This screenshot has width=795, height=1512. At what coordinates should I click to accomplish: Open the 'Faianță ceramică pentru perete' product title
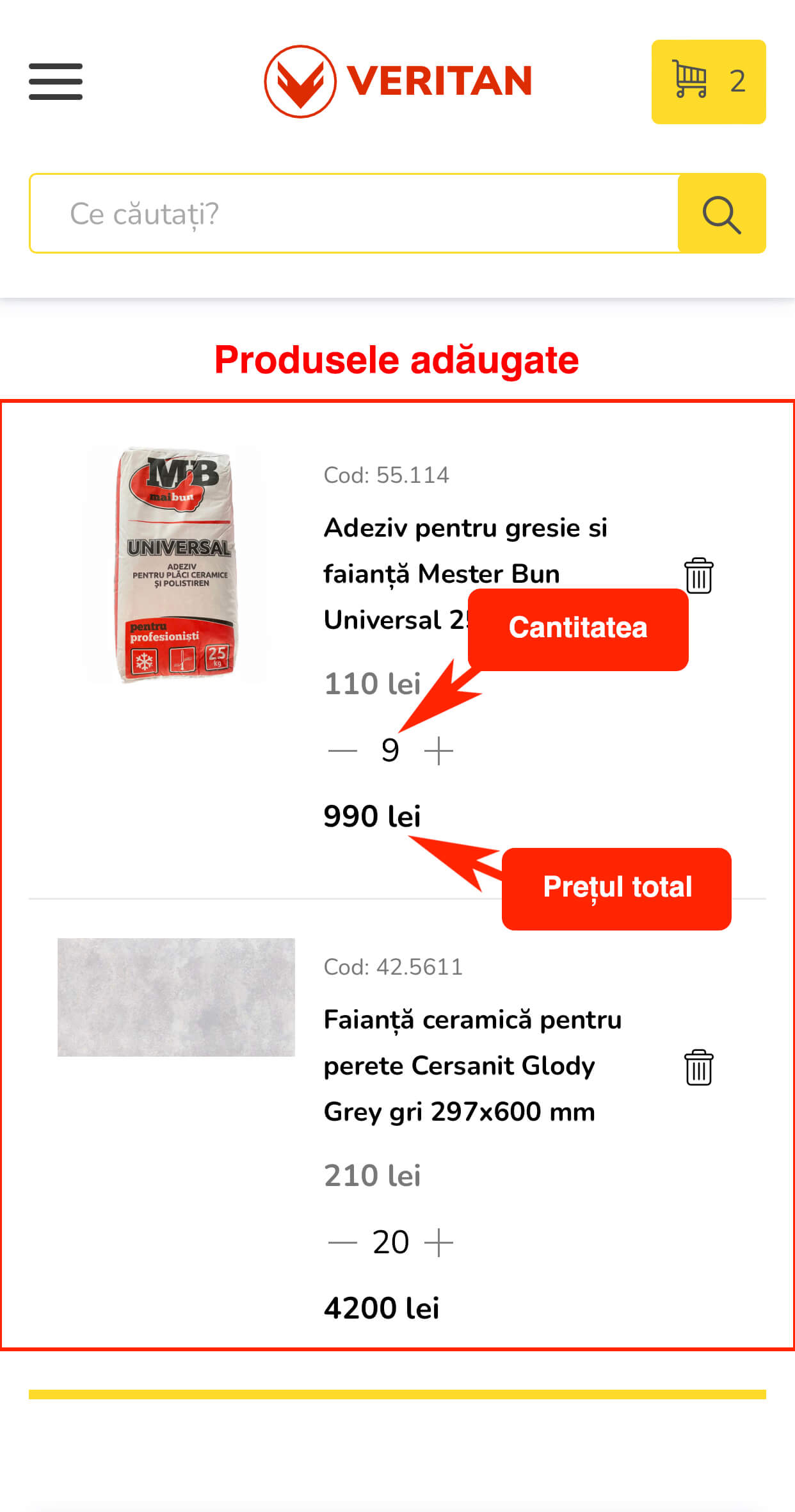[472, 1066]
